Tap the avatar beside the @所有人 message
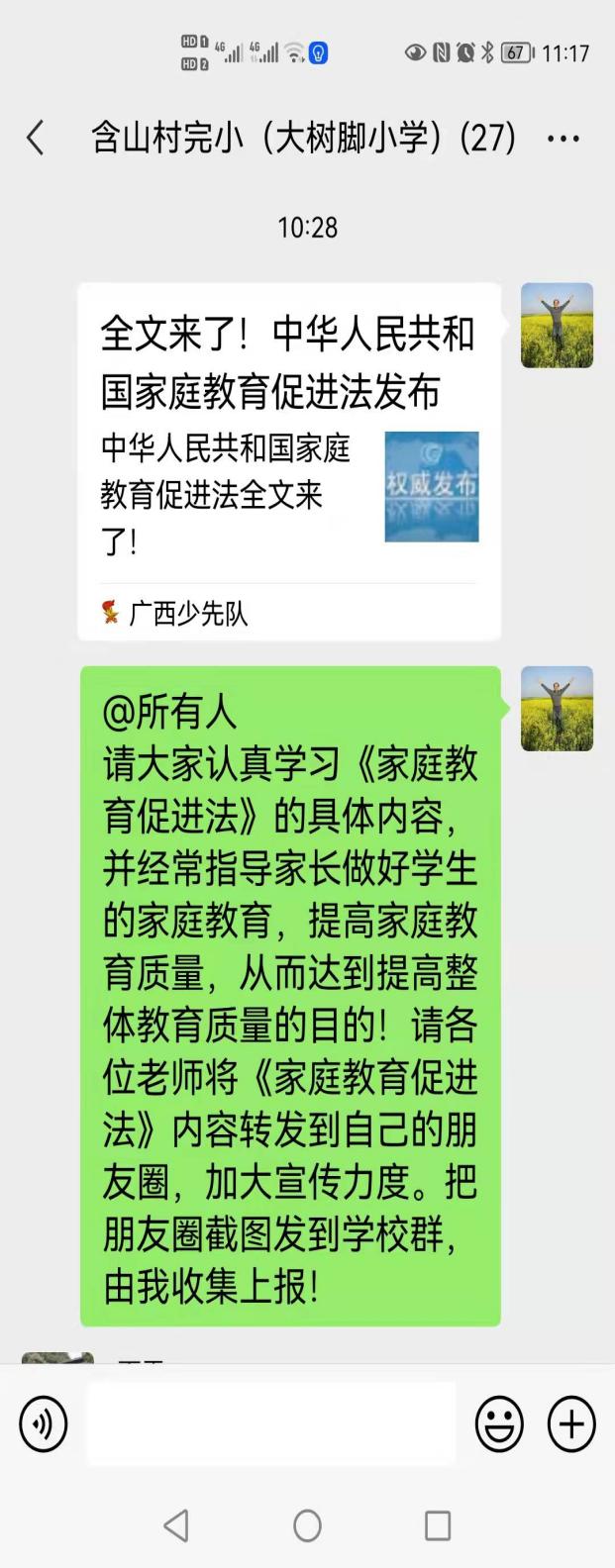 557,709
